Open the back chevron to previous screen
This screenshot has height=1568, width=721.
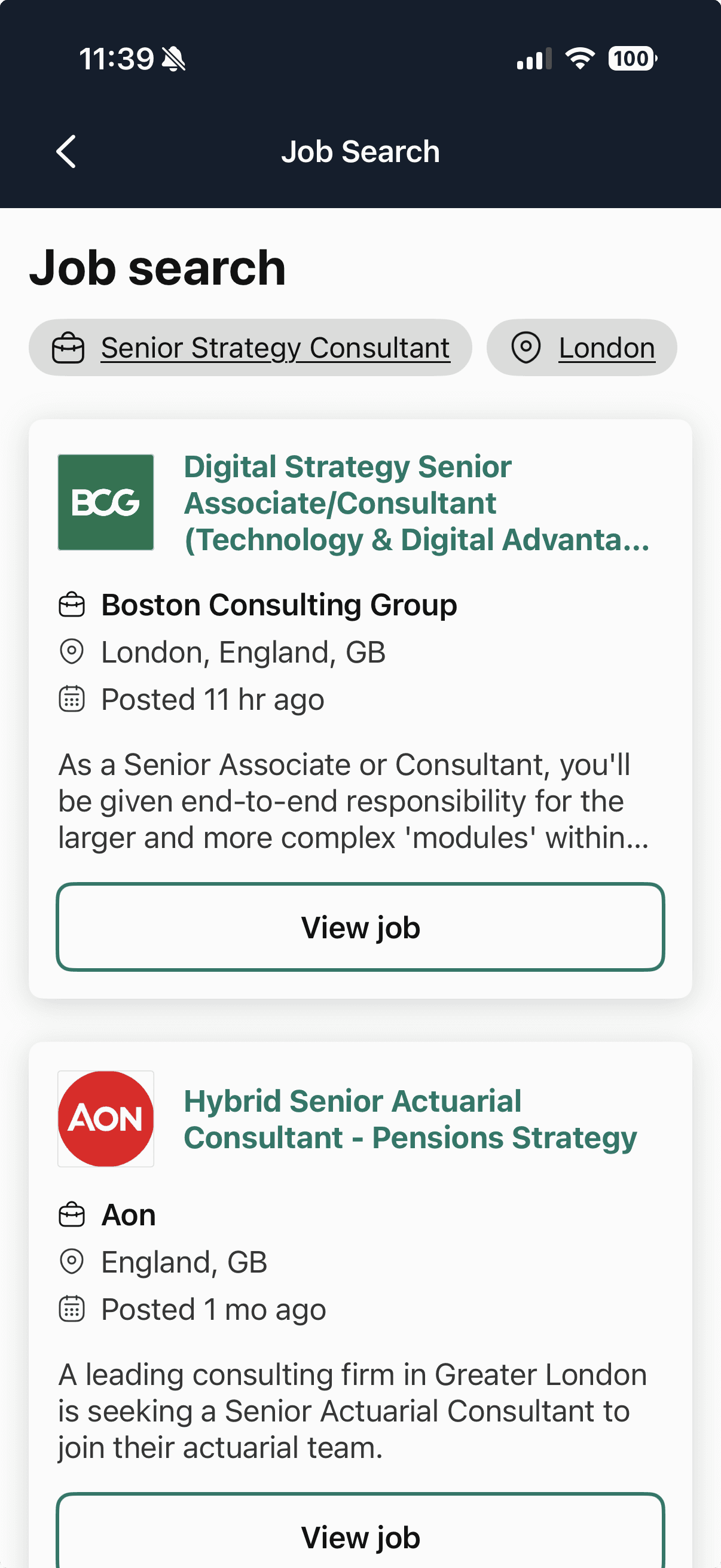point(66,151)
